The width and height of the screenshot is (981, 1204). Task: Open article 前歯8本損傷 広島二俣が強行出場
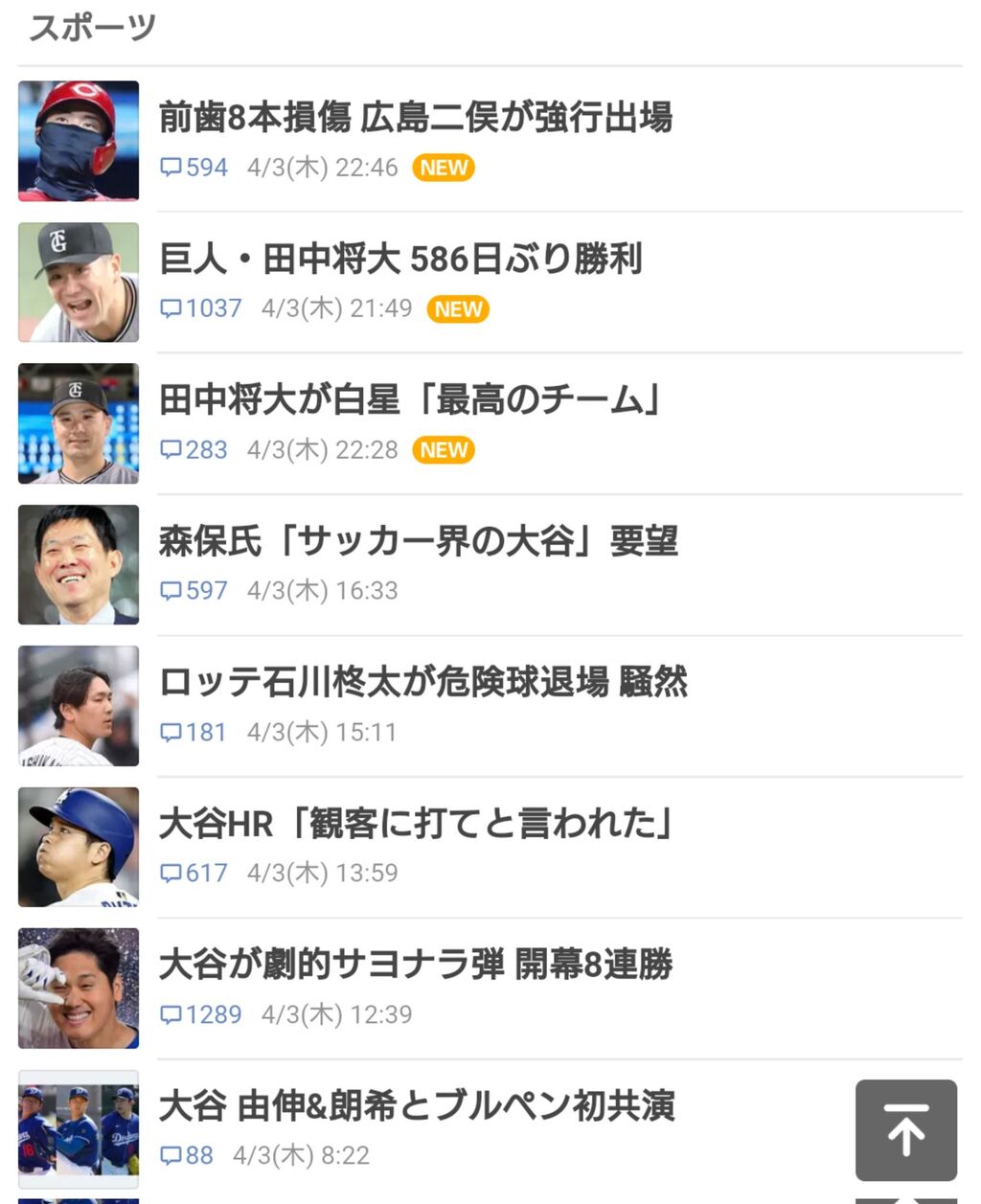416,118
